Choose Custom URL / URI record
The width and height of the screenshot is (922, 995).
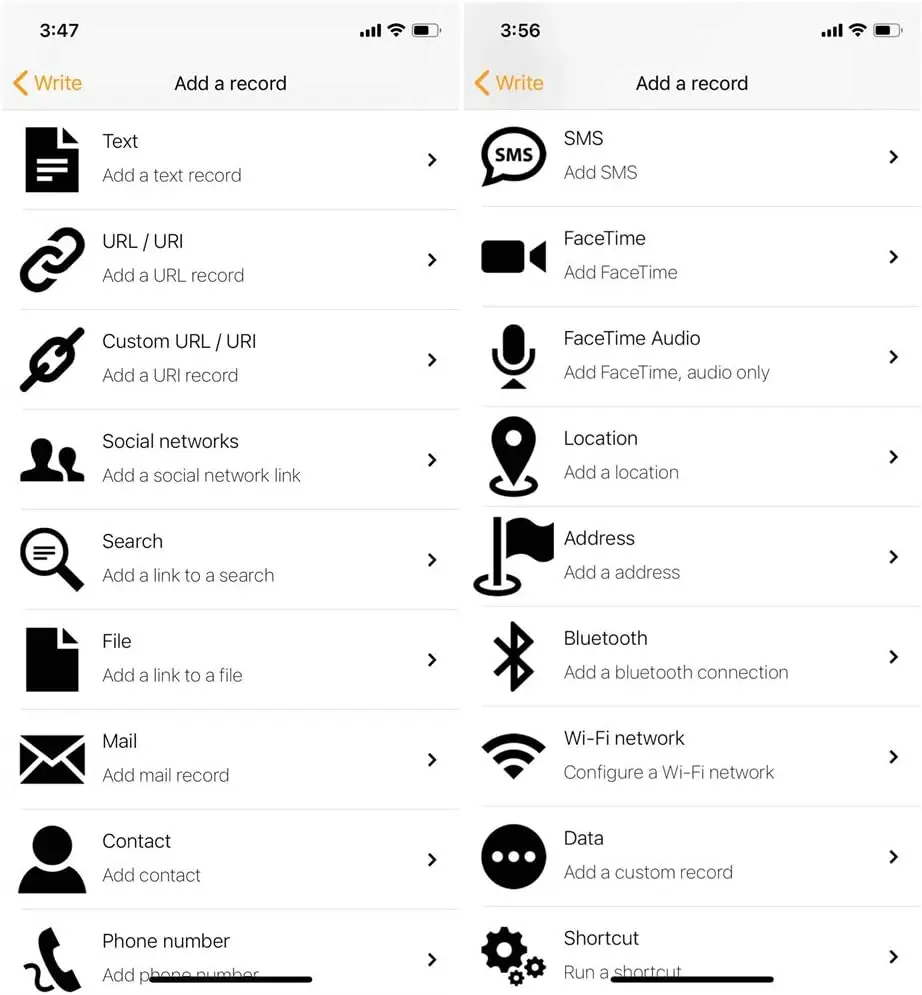click(230, 360)
